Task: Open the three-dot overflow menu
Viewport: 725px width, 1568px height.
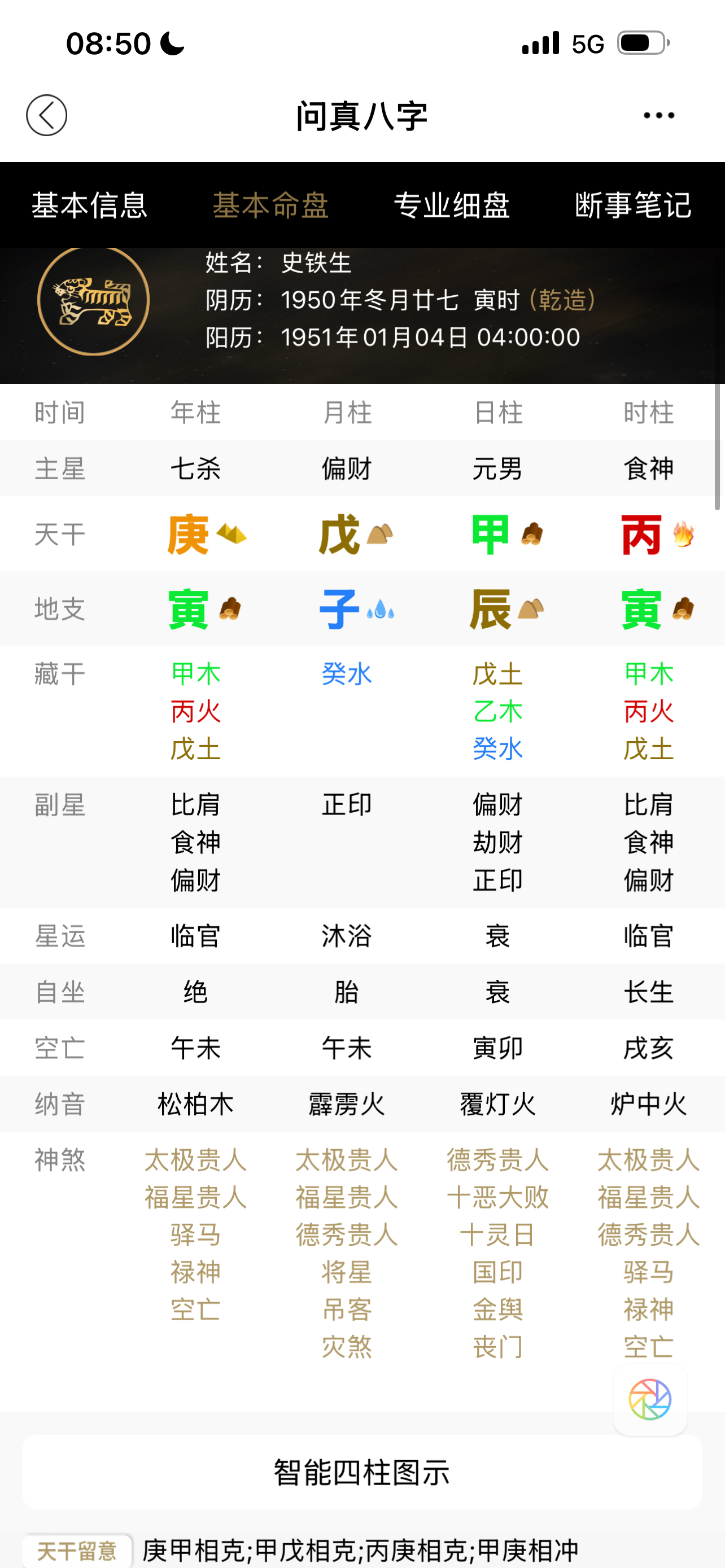Action: 658,115
